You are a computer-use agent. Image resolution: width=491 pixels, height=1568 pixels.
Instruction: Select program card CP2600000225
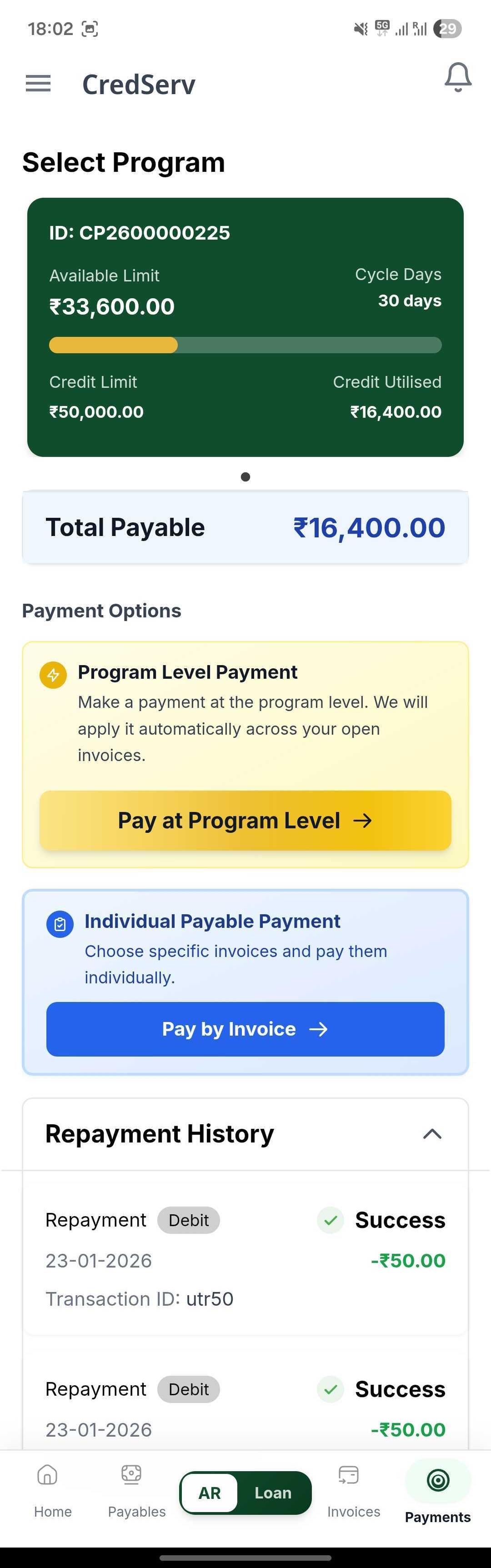(x=245, y=327)
